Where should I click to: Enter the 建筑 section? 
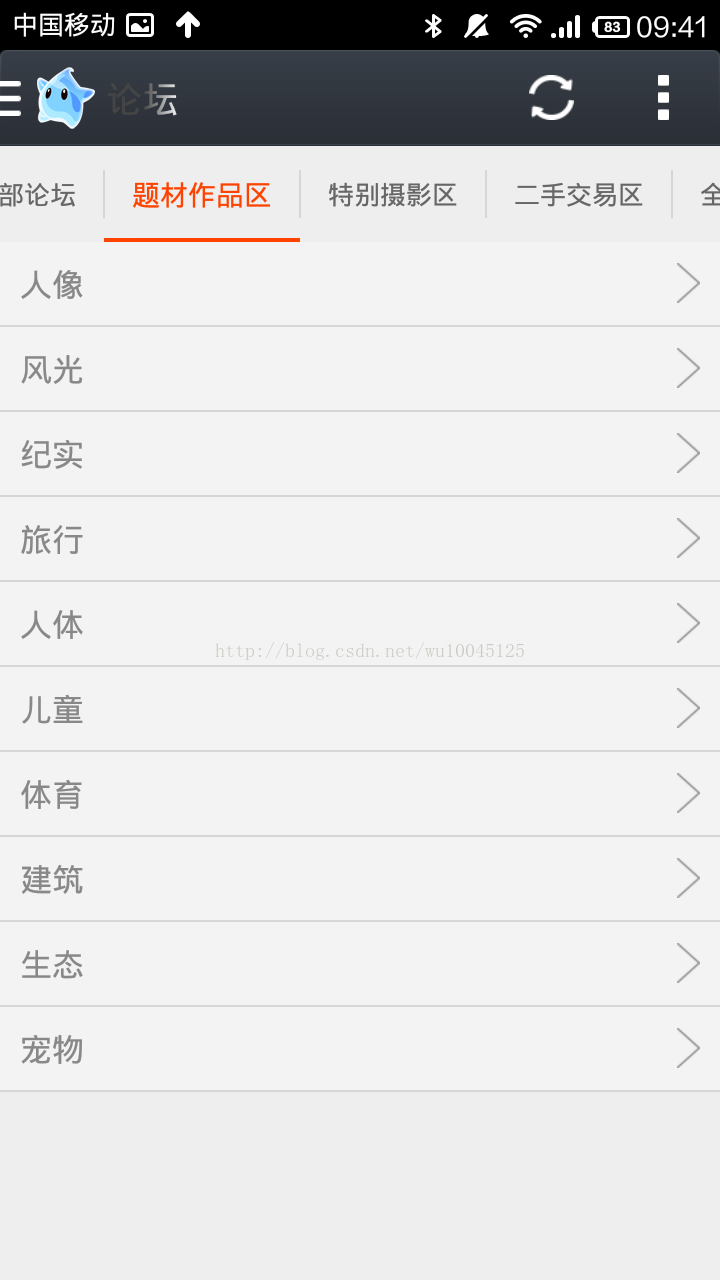(x=360, y=880)
